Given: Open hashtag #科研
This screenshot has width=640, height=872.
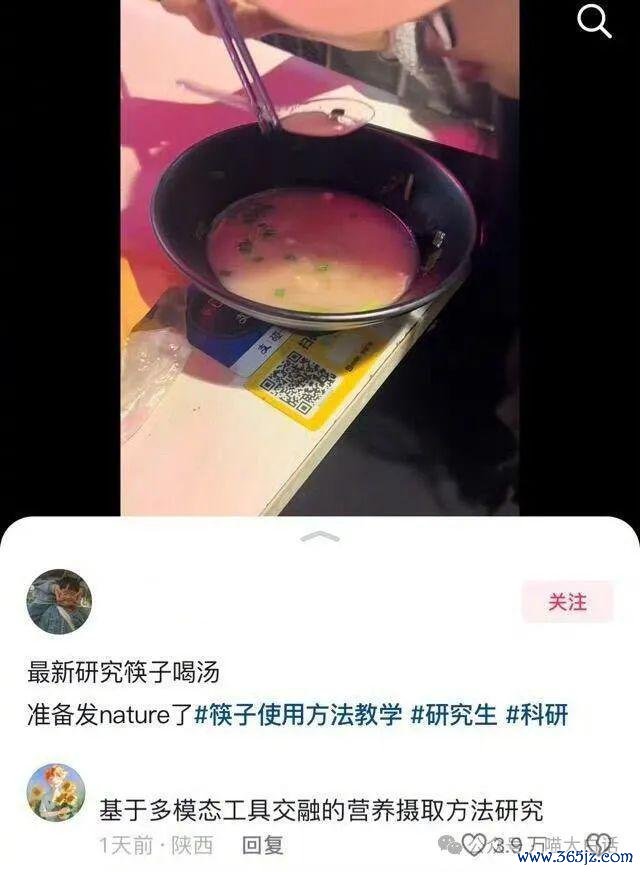Looking at the screenshot, I should coord(537,715).
